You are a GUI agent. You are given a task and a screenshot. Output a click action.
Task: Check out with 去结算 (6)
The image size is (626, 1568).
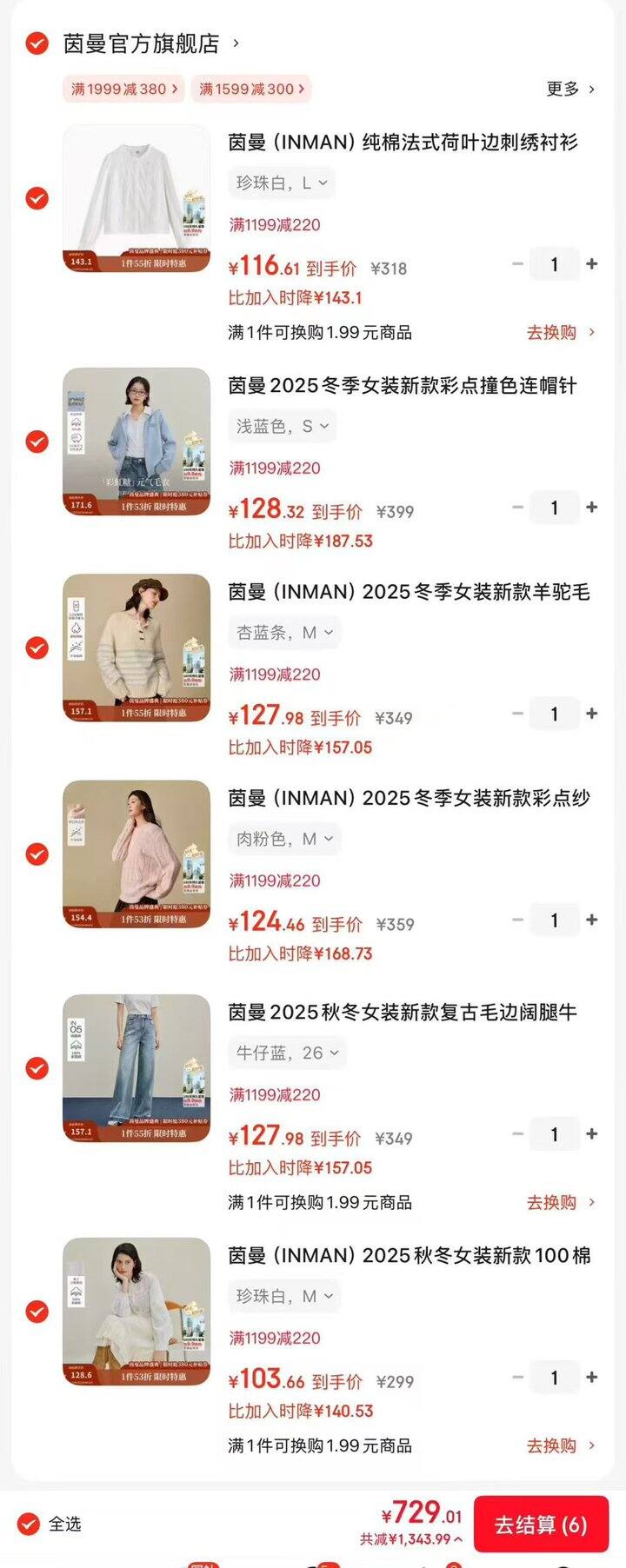(x=540, y=1525)
